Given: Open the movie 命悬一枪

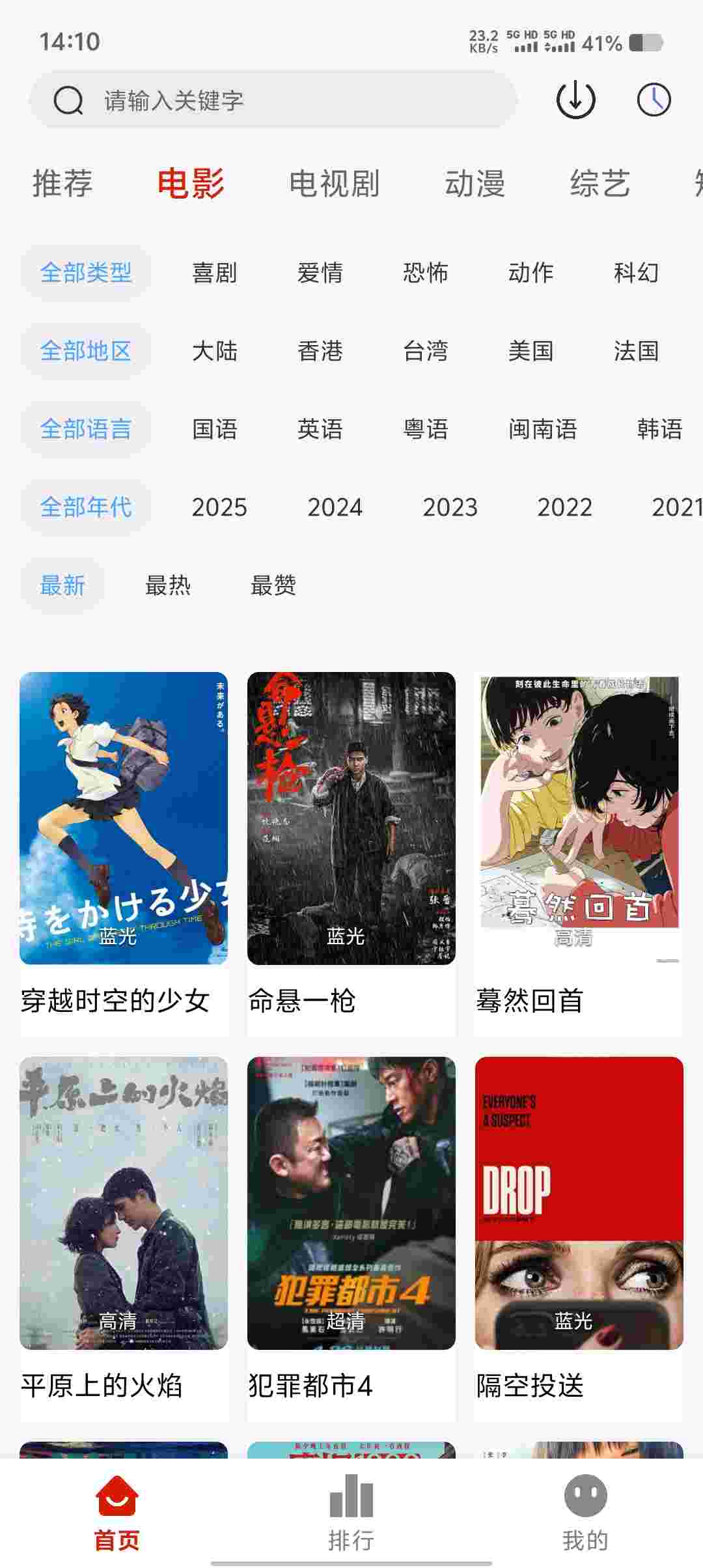Looking at the screenshot, I should click(x=351, y=818).
